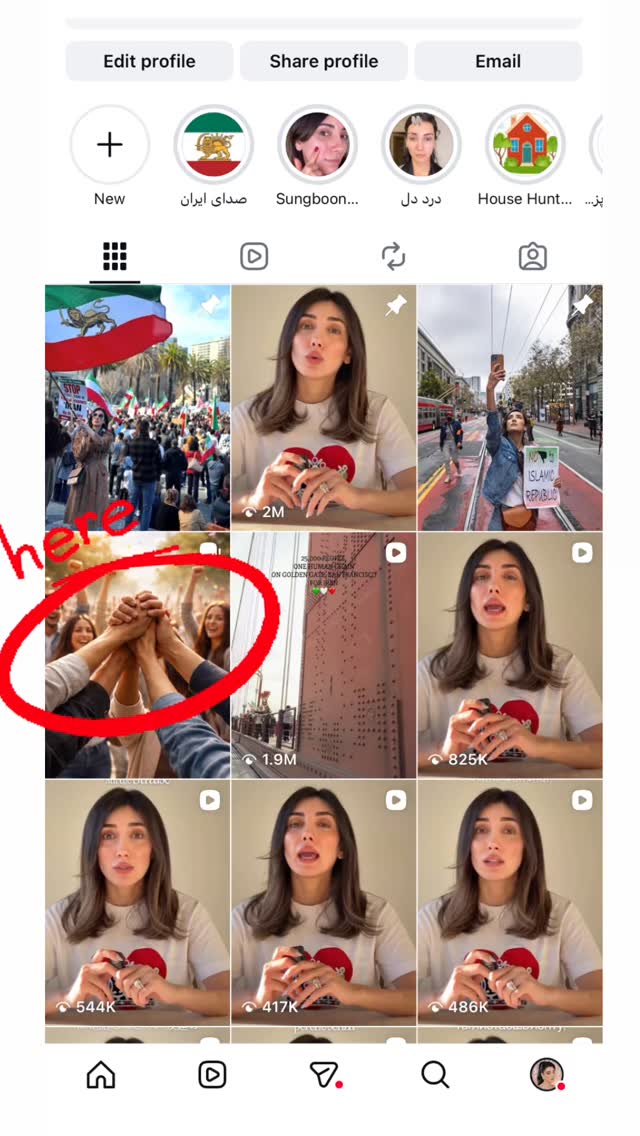Share profile via the Share profile button
The height and width of the screenshot is (1136, 640).
point(323,62)
